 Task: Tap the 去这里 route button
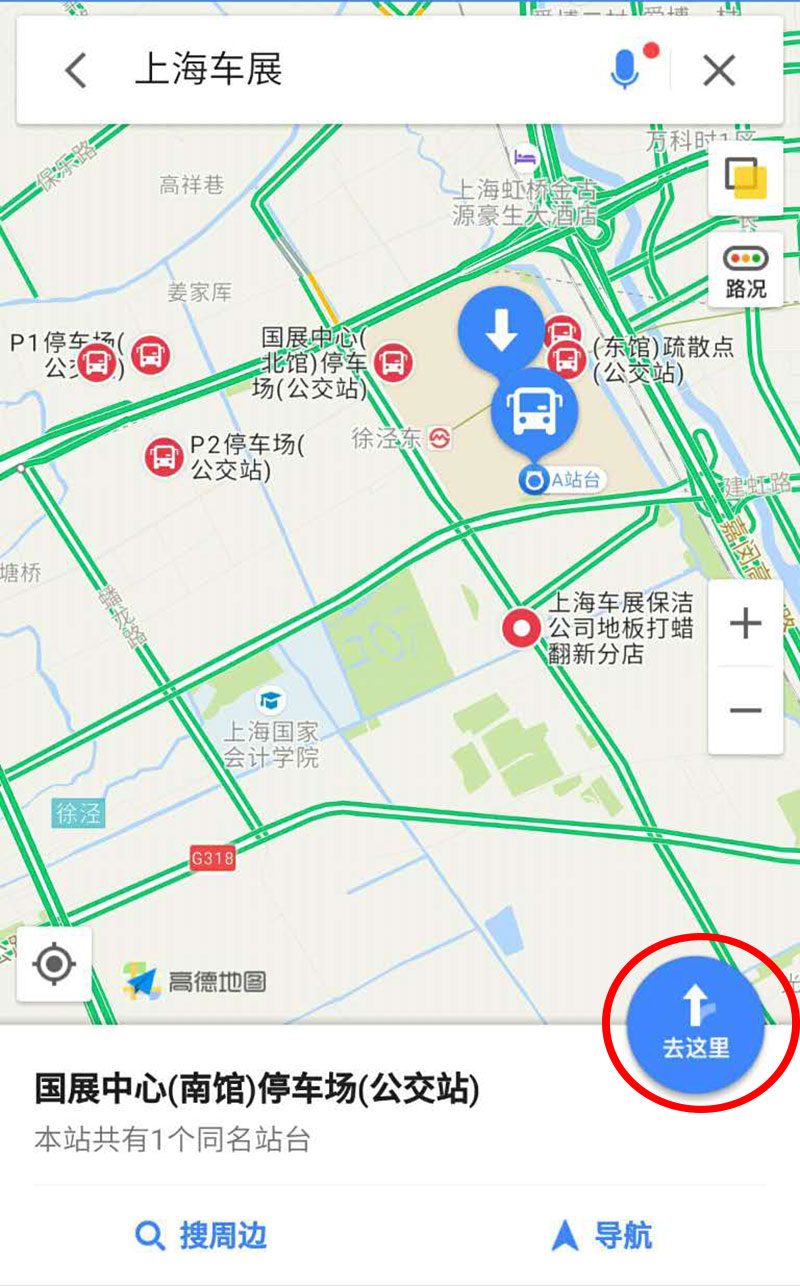click(x=696, y=1022)
